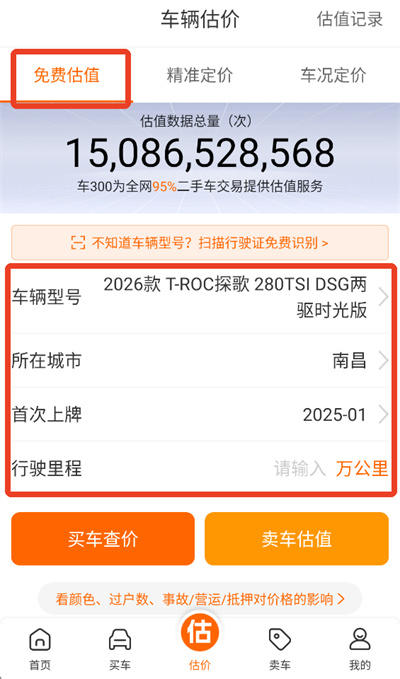400x679 pixels.
Task: Select the 免费估值 tab
Action: [x=67, y=75]
